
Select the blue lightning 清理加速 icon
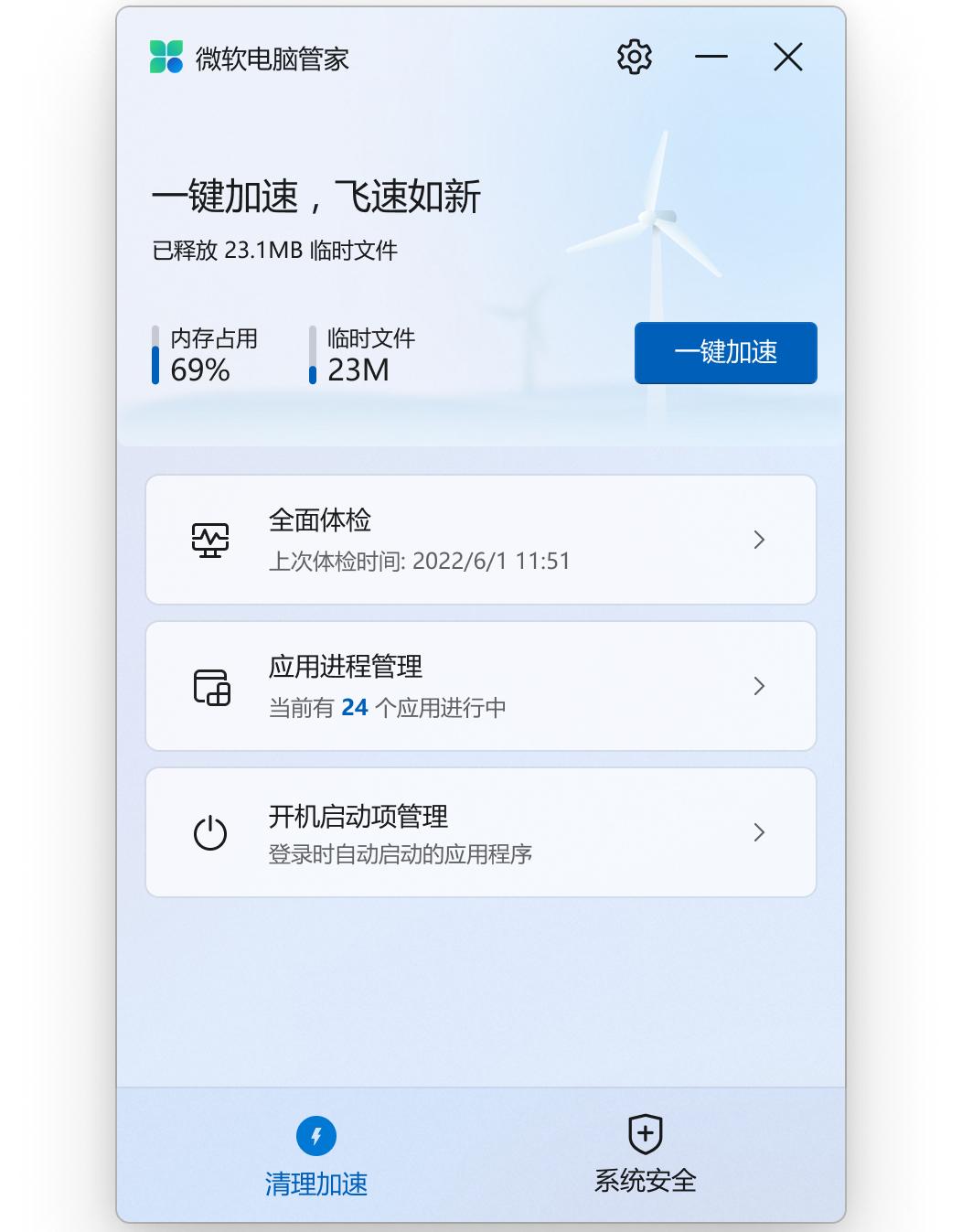coord(315,1134)
